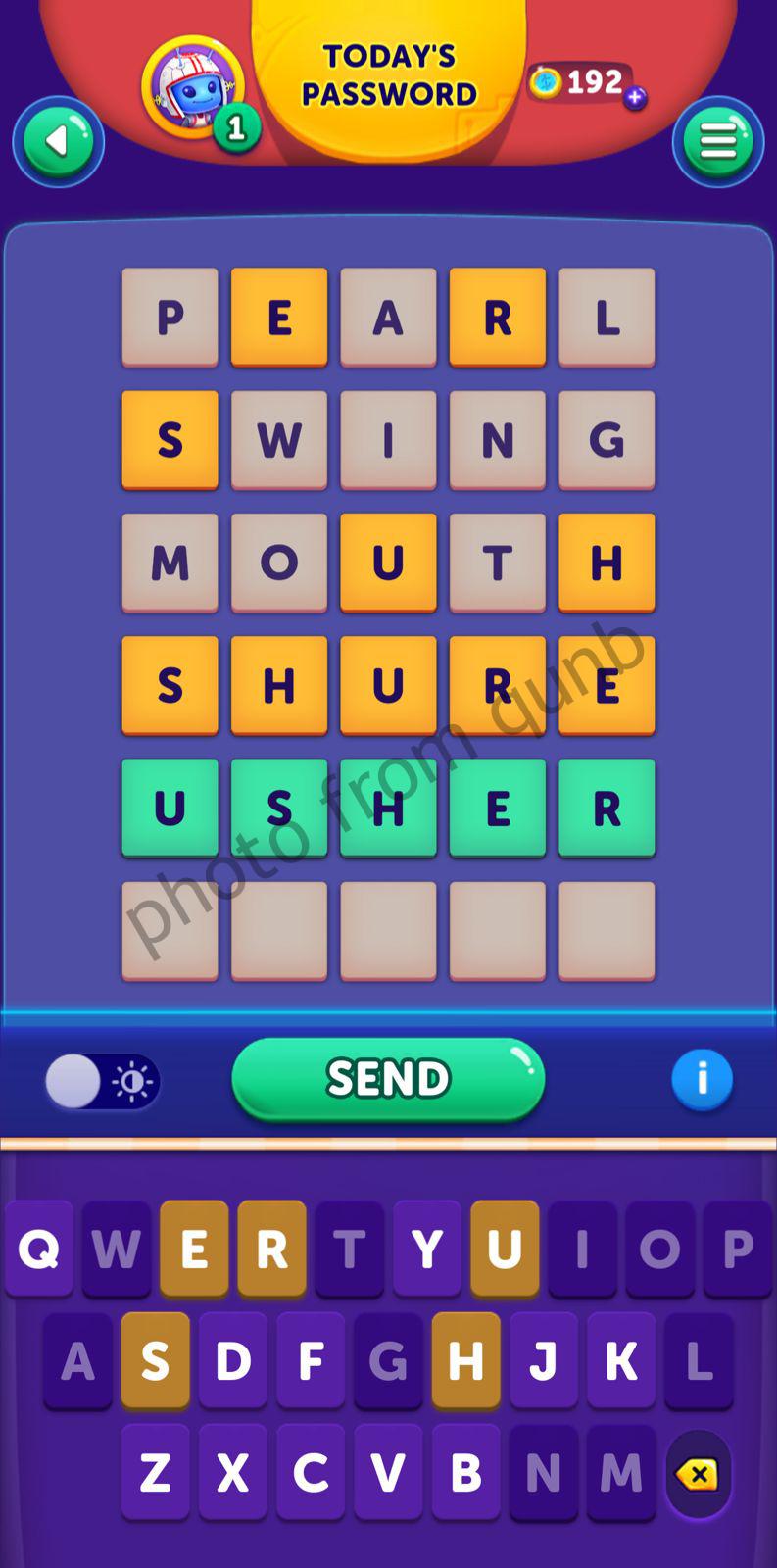Type the highlighted letter U key
This screenshot has height=1568, width=777.
[x=505, y=1249]
